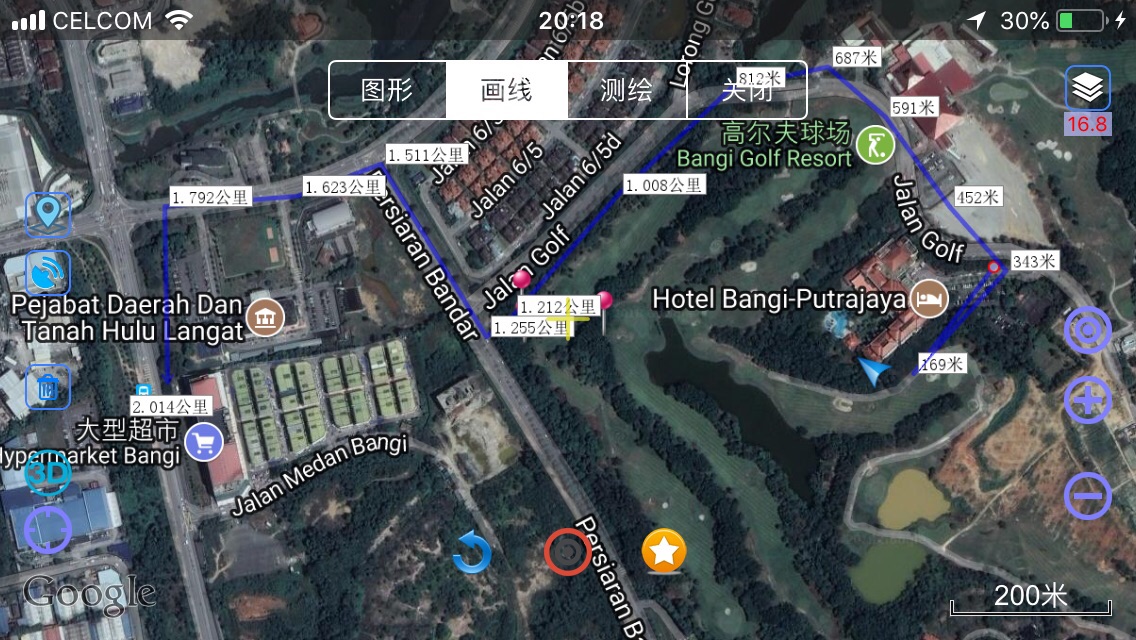Delete the drawing with trash icon
Screen dimensions: 1136x640
[x=47, y=388]
